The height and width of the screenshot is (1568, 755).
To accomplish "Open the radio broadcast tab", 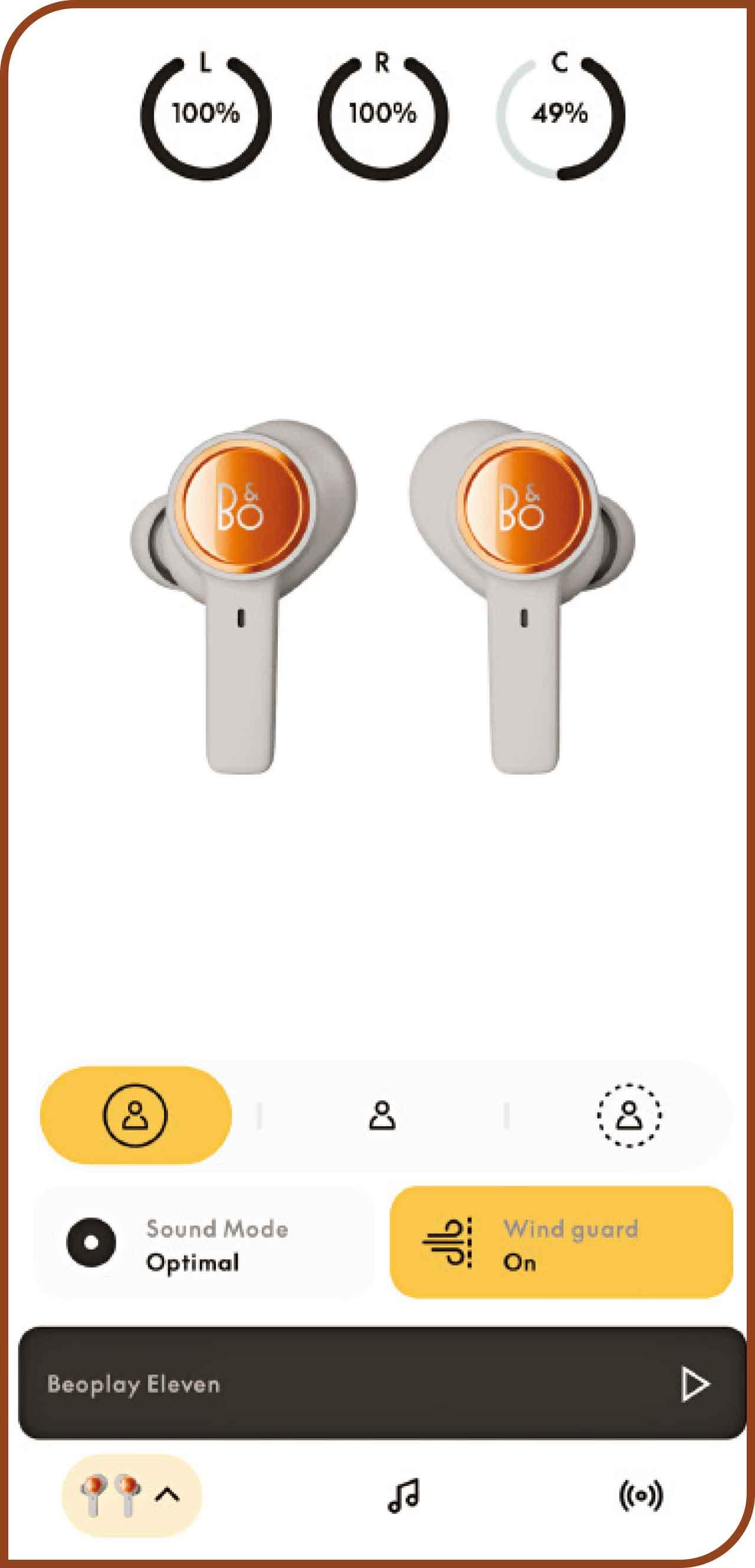I will click(x=641, y=1495).
